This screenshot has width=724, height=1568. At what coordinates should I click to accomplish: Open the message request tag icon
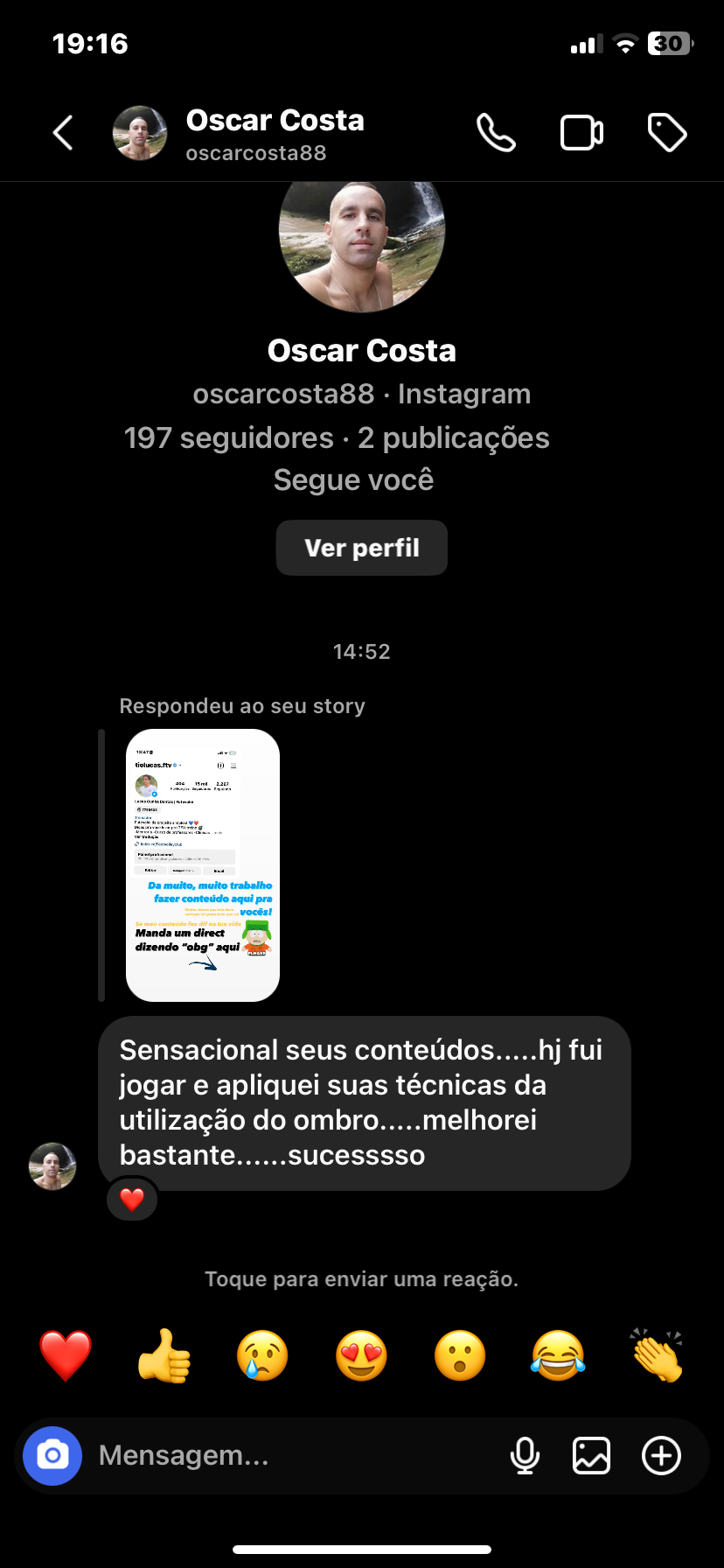[x=667, y=132]
